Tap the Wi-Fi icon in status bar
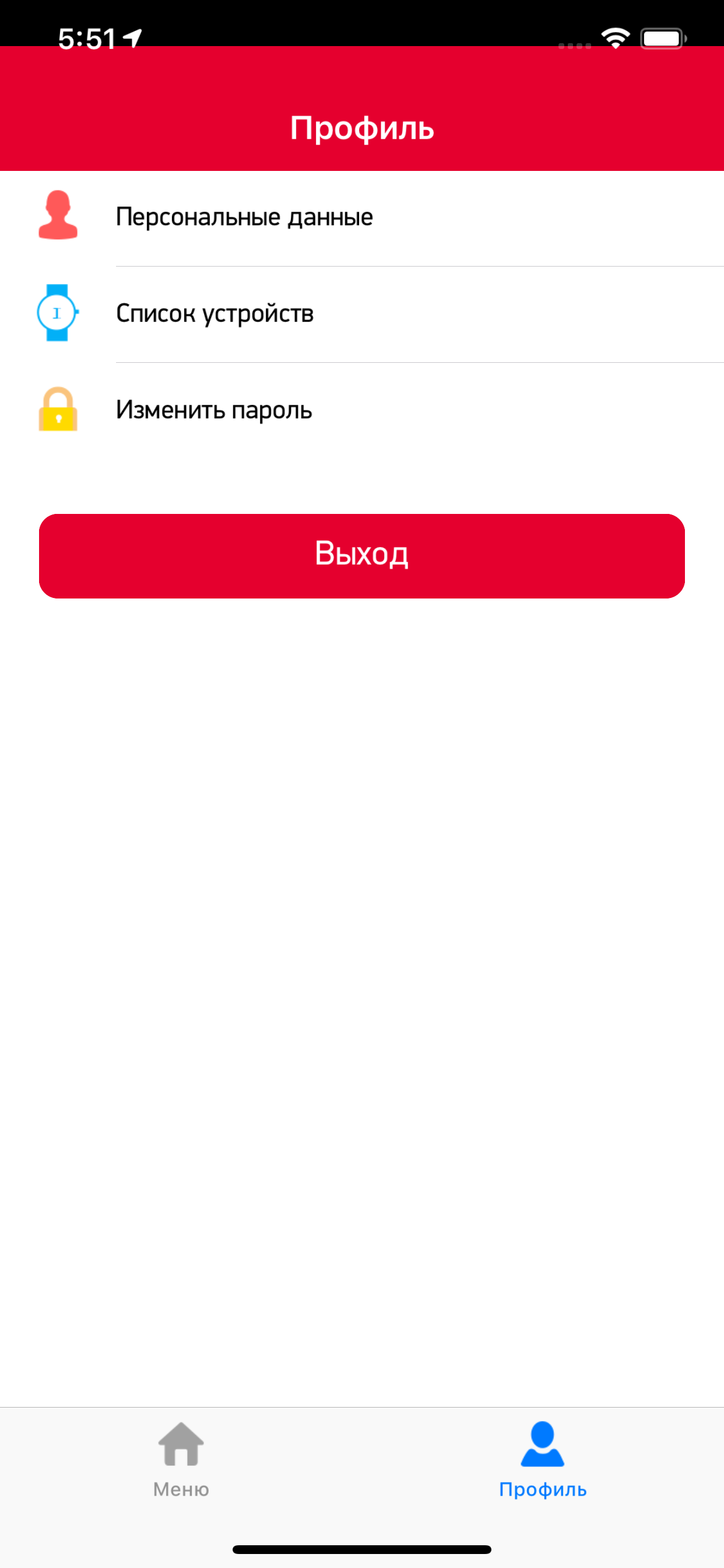Image resolution: width=724 pixels, height=1568 pixels. tap(616, 38)
